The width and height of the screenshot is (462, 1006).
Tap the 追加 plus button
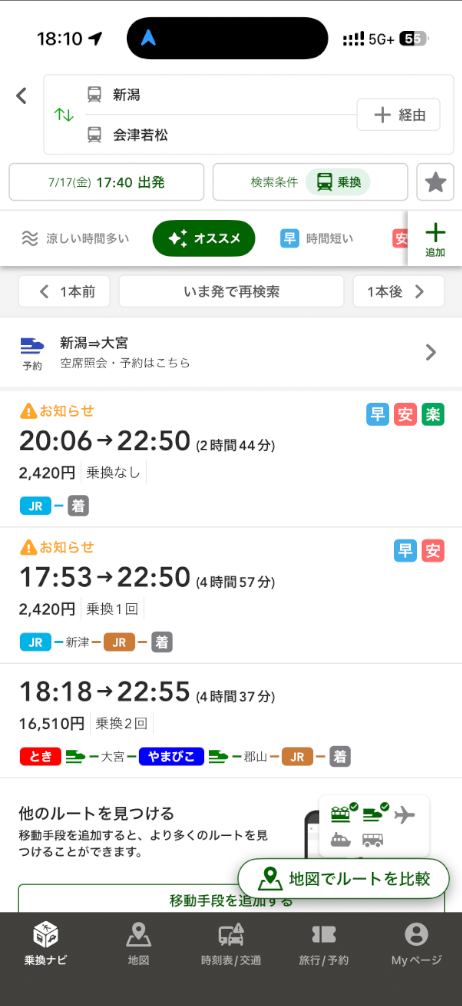tap(435, 238)
